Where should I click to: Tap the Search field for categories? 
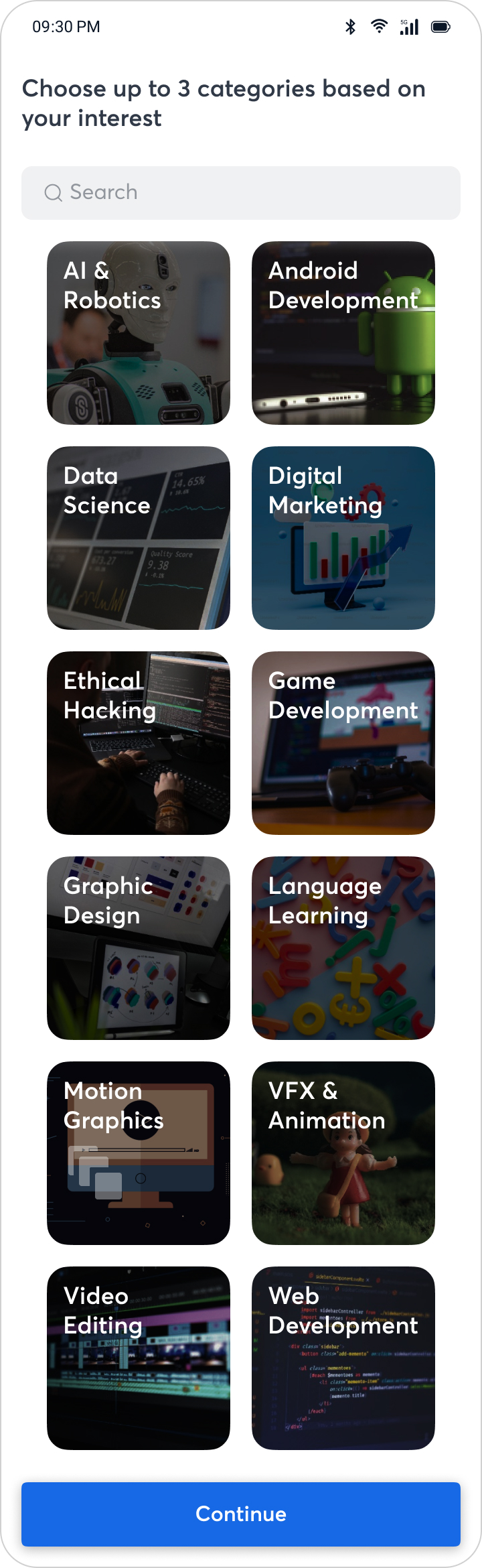pyautogui.click(x=241, y=193)
